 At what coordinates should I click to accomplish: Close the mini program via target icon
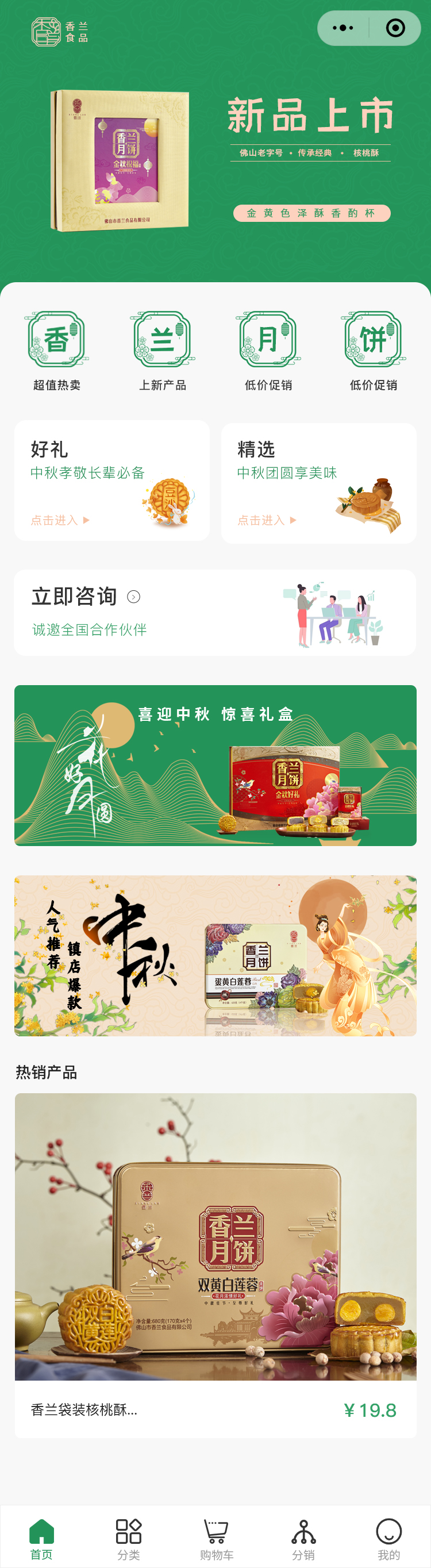point(395,28)
